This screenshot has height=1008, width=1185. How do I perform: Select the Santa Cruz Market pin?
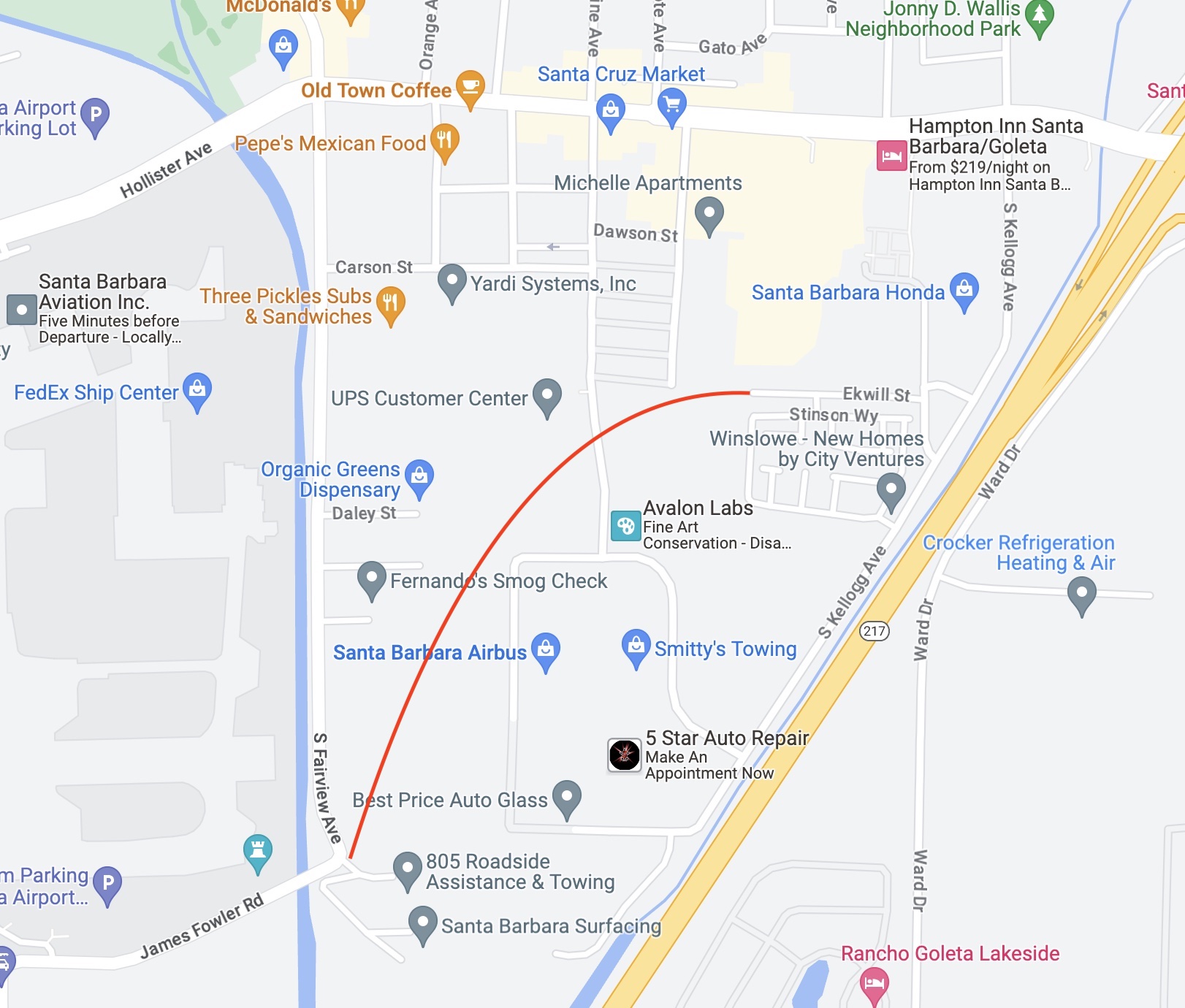point(671,104)
